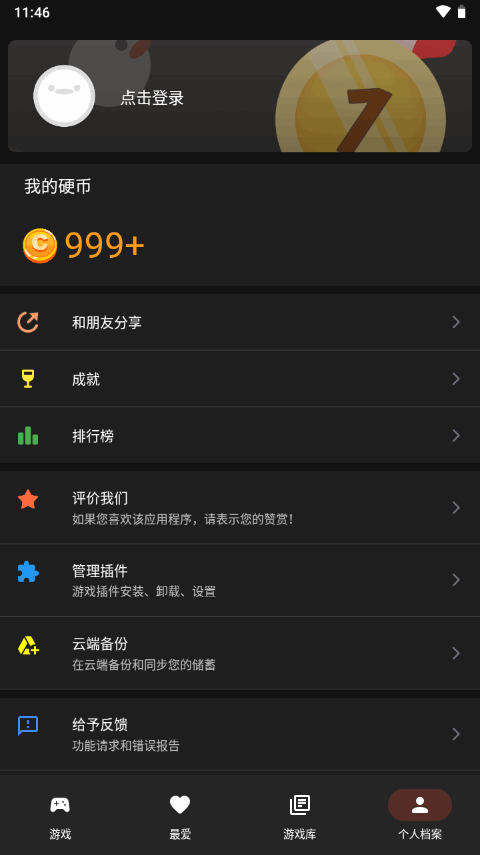Screen dimensions: 480x855
Task: Open 评价我们 to rate the app
Action: pyautogui.click(x=240, y=508)
